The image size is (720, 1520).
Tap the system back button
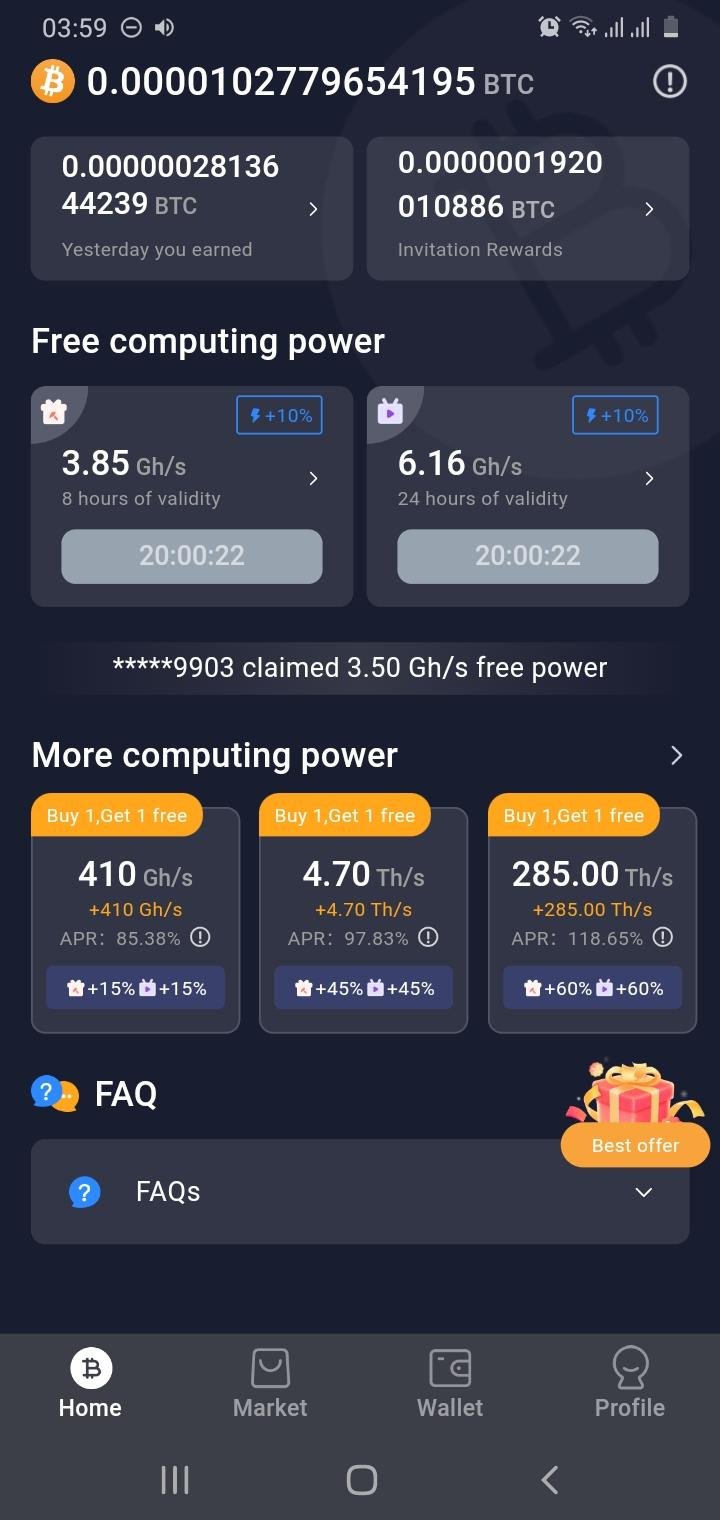point(549,1479)
